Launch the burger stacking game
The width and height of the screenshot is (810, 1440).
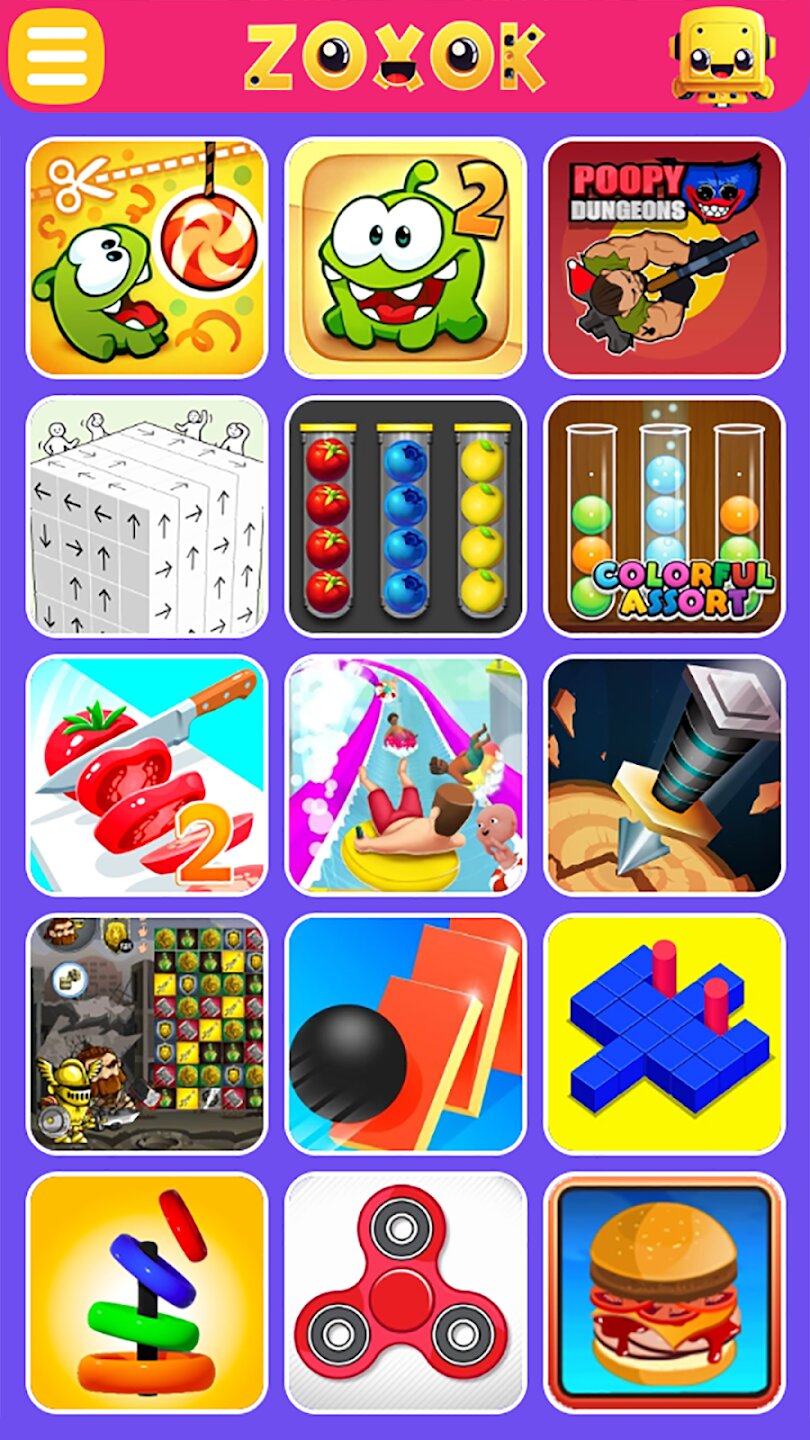click(664, 1292)
